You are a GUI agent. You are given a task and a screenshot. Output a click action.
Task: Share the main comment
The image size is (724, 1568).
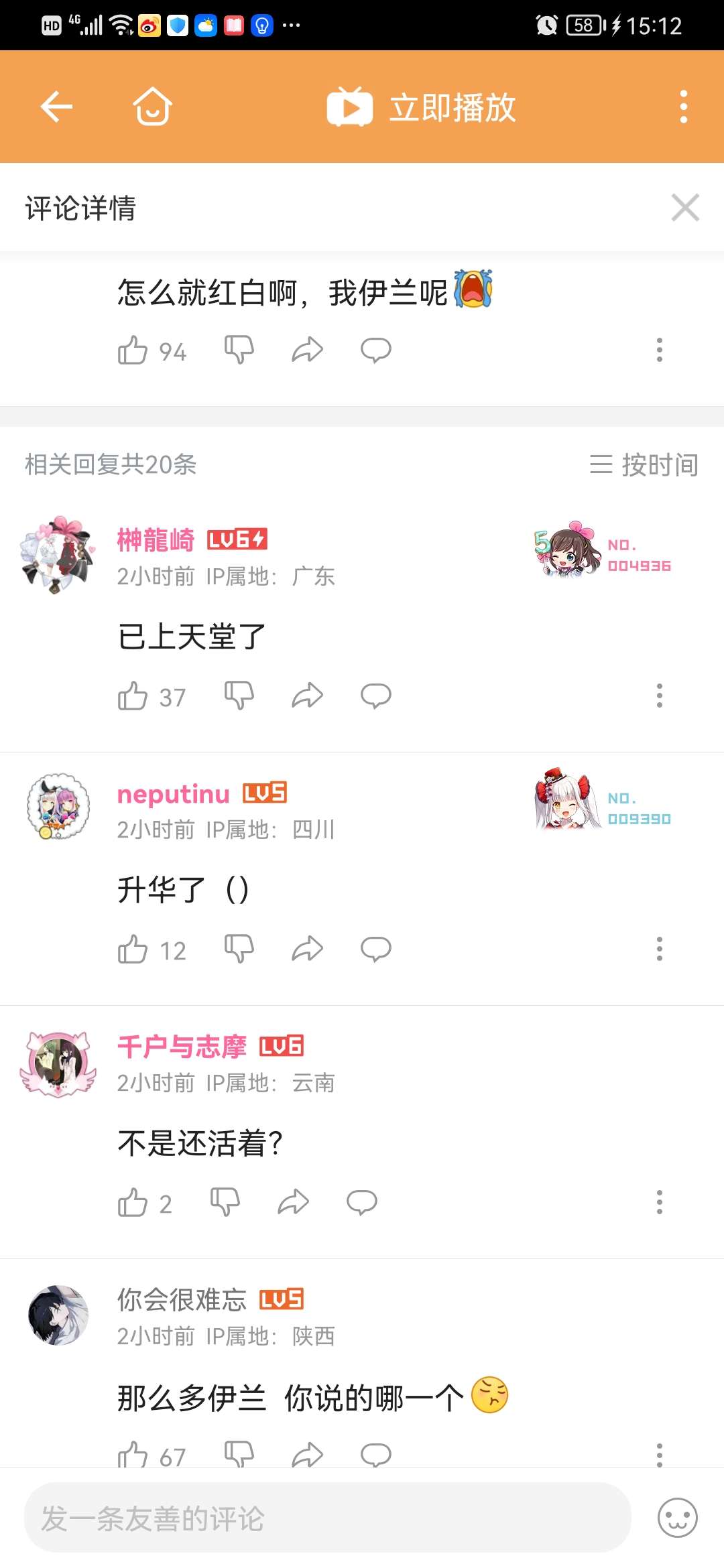[x=308, y=350]
